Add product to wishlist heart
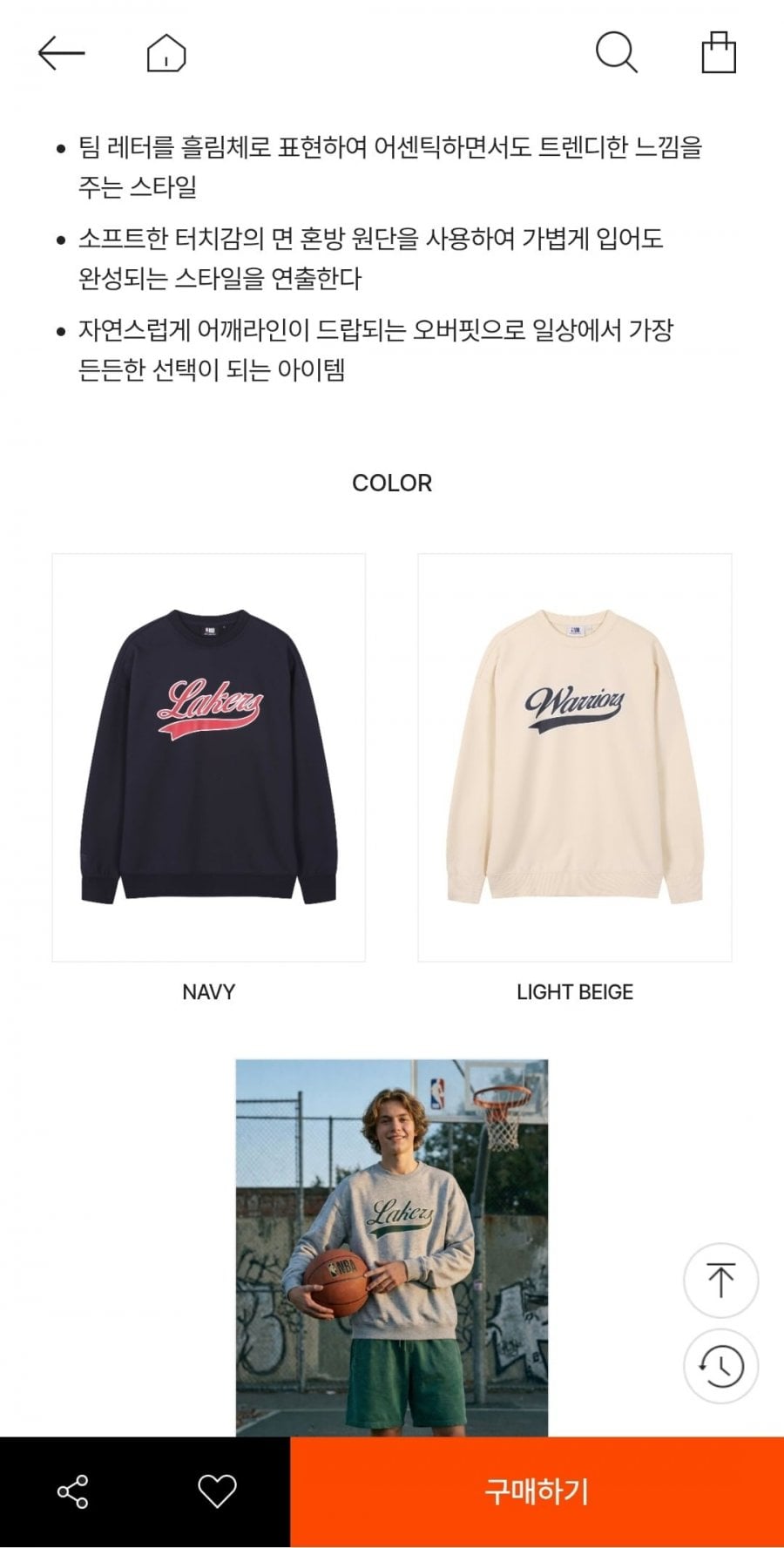Image resolution: width=784 pixels, height=1548 pixels. pyautogui.click(x=217, y=1491)
